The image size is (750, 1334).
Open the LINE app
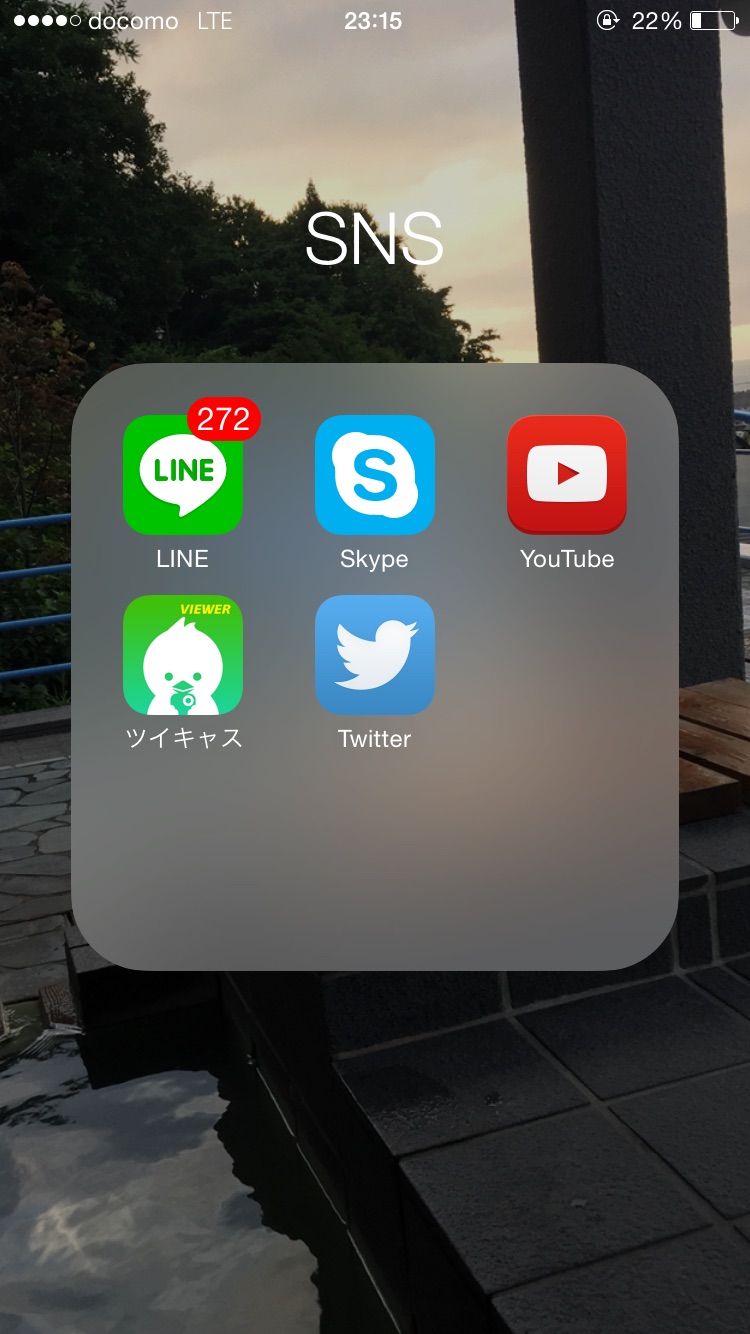pyautogui.click(x=183, y=475)
